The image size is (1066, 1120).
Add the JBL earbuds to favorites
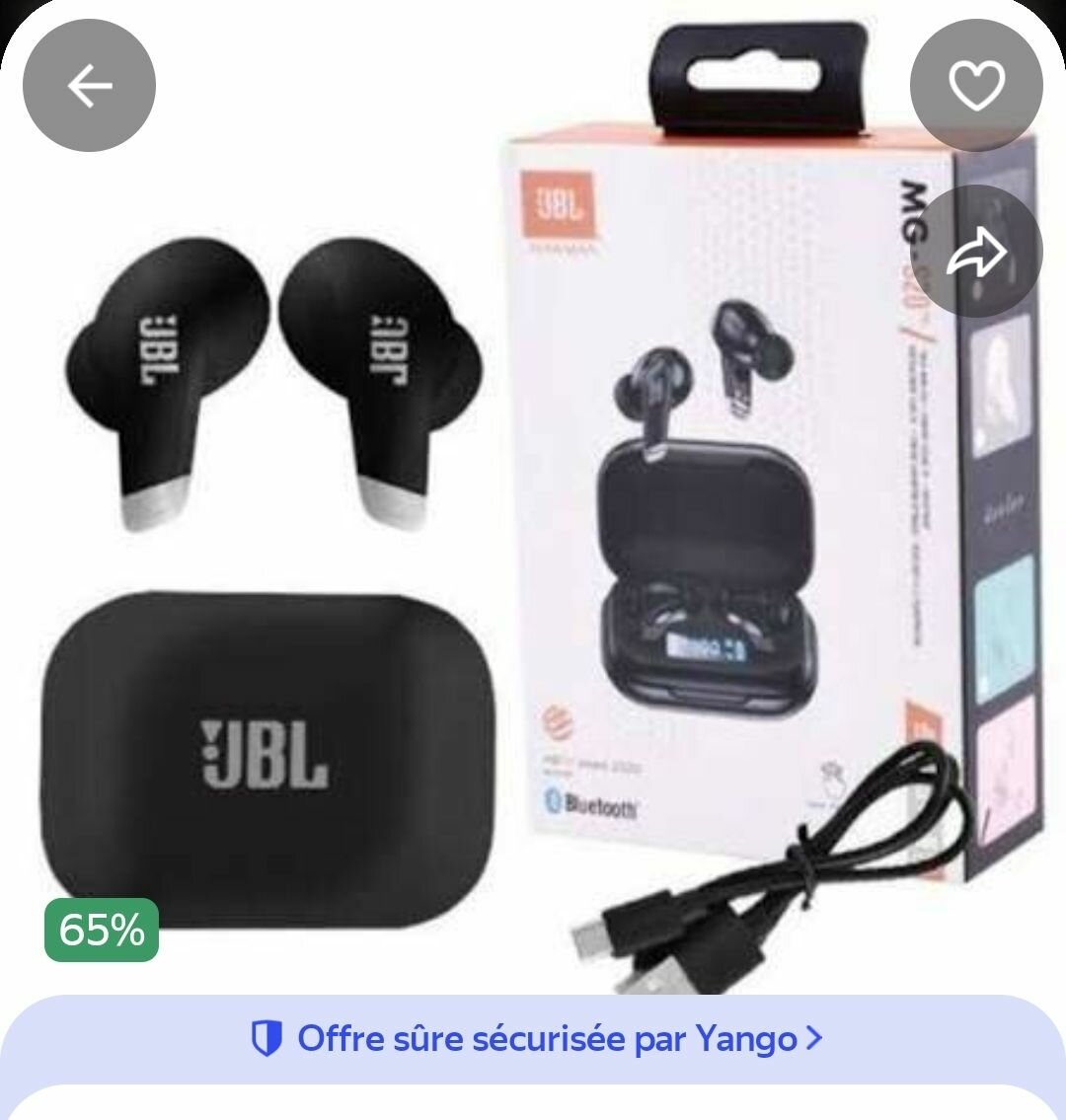975,87
